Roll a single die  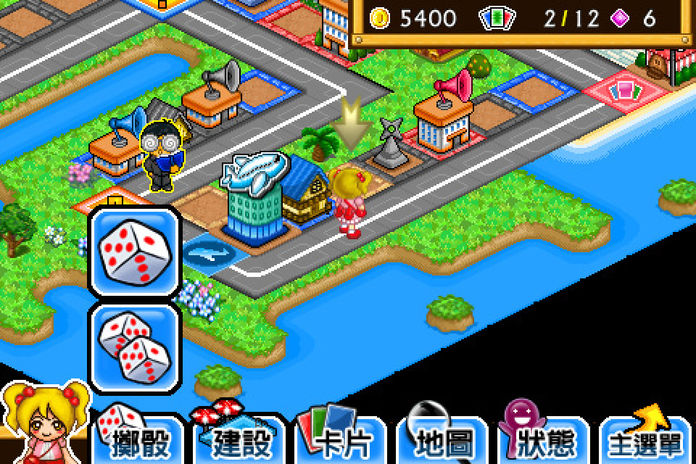pos(135,253)
